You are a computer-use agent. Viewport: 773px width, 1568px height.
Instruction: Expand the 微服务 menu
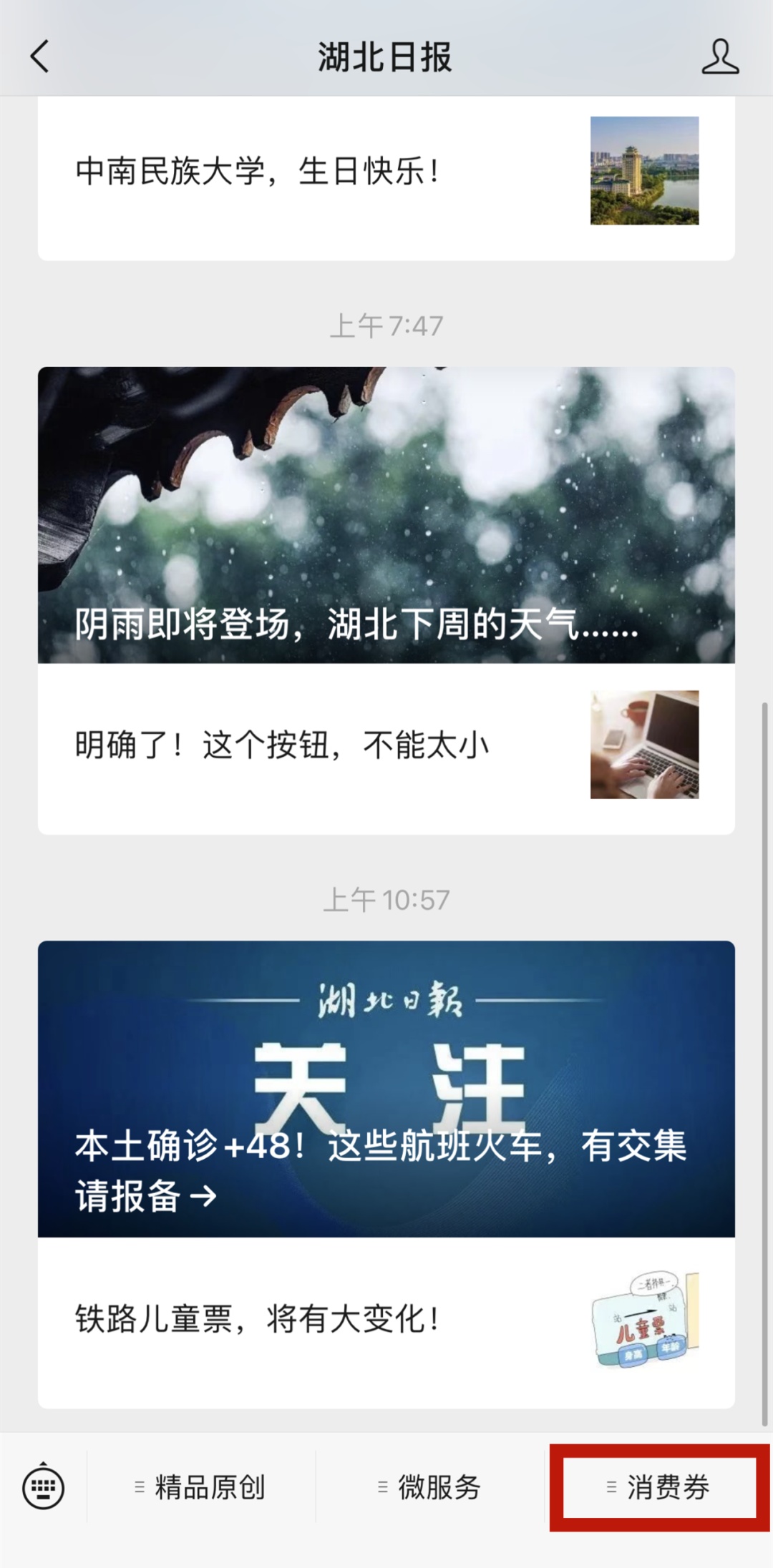pyautogui.click(x=430, y=1488)
